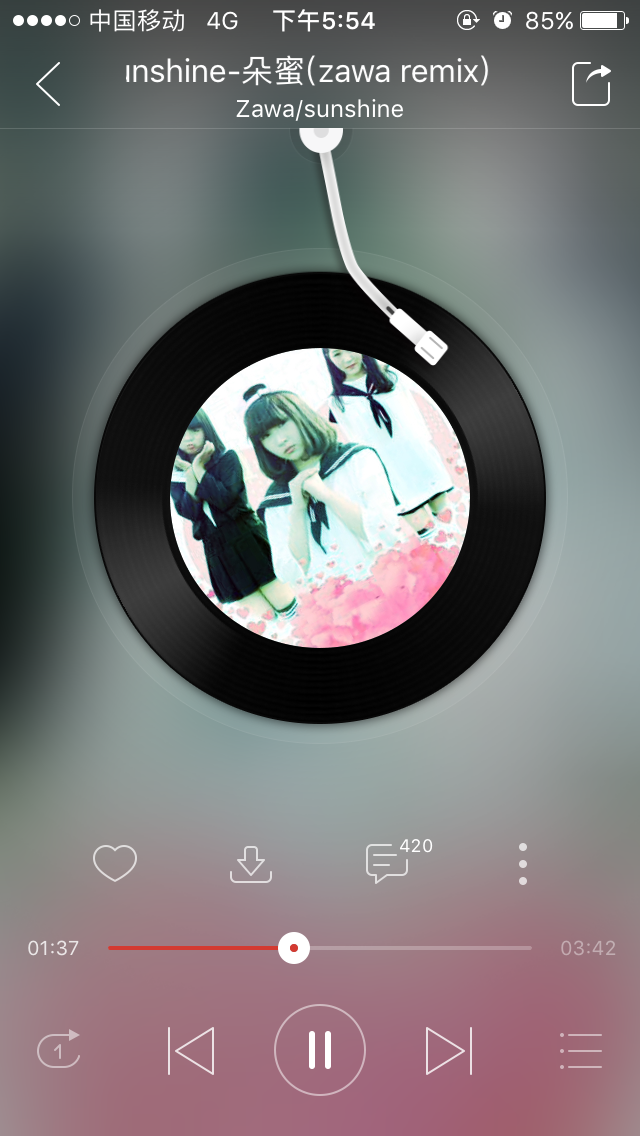Download the current track
The width and height of the screenshot is (640, 1136).
tap(251, 864)
